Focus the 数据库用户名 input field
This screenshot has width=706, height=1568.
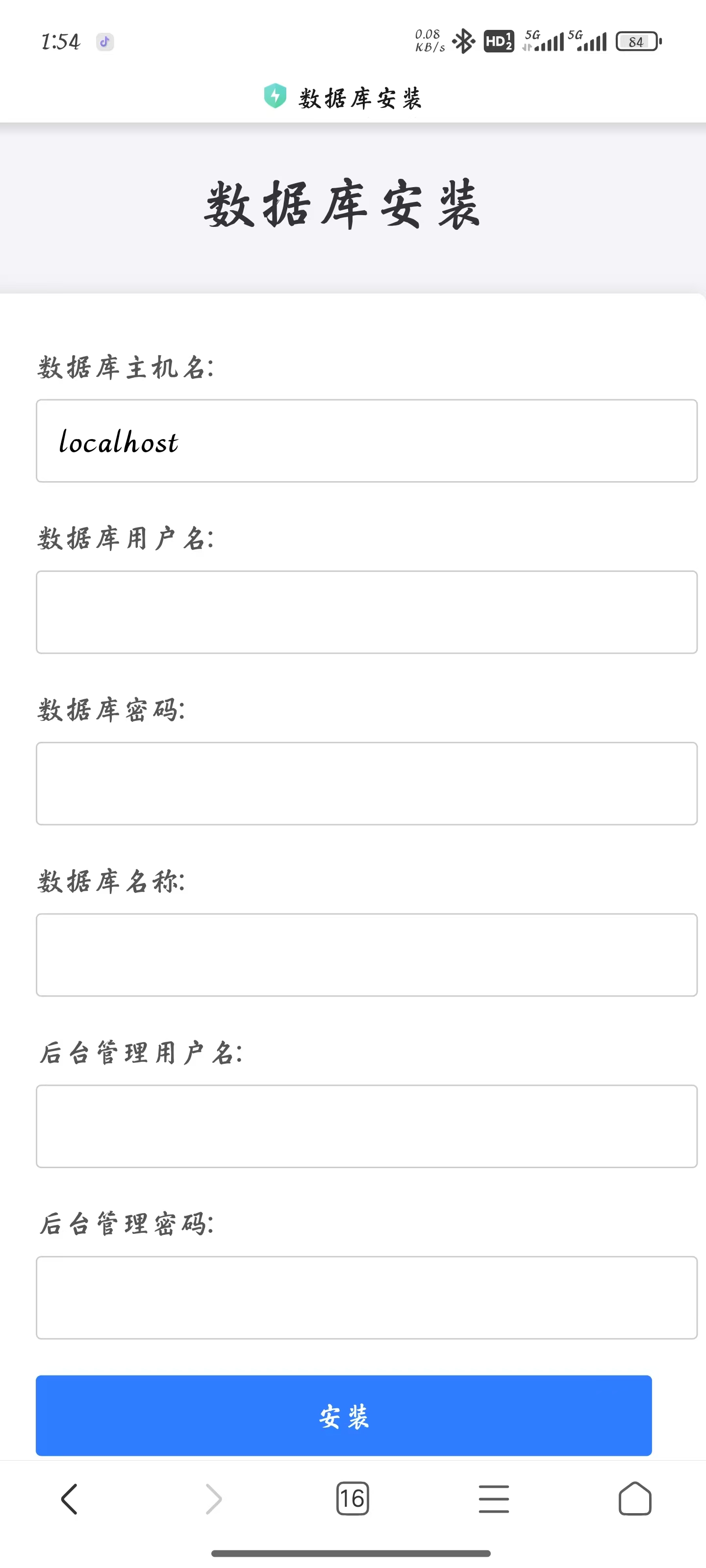366,612
